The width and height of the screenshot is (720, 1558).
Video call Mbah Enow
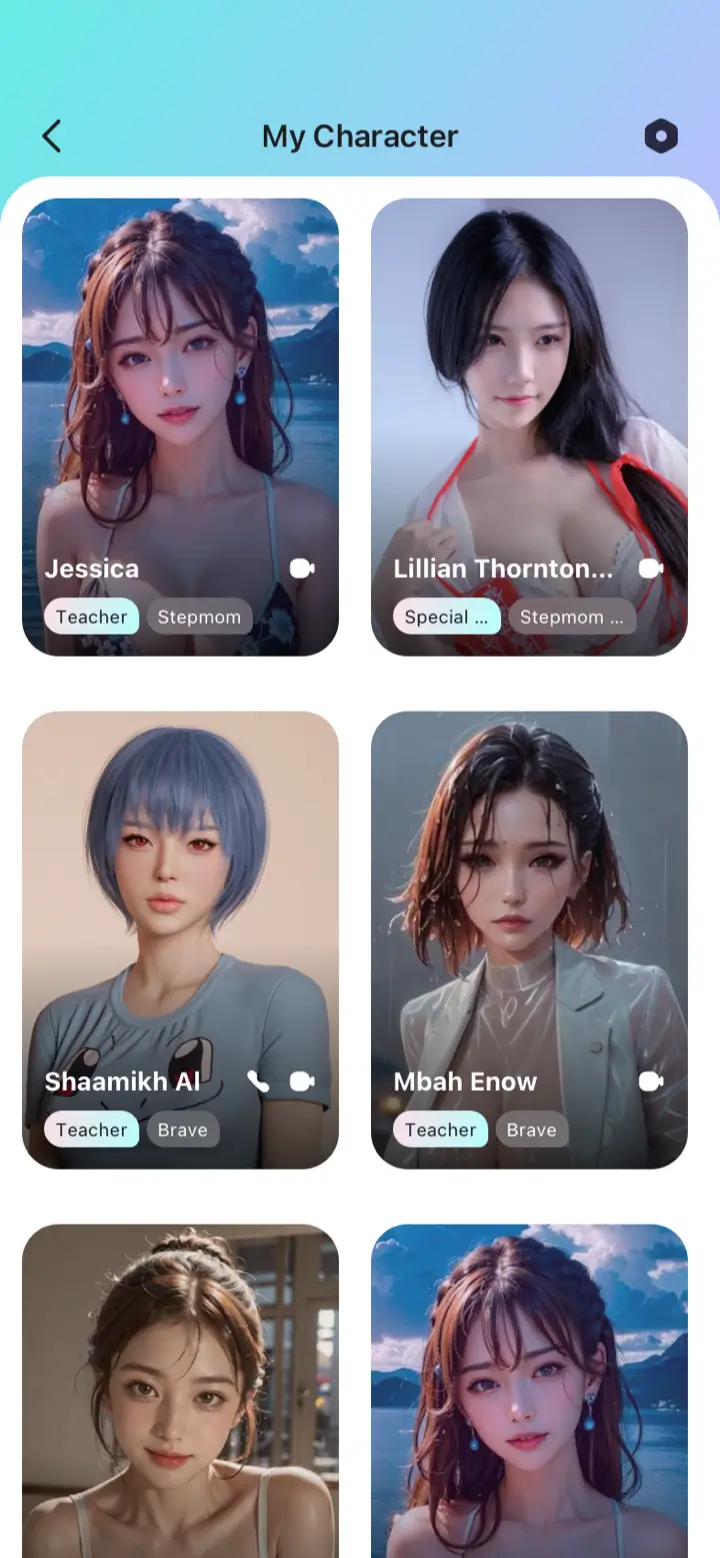click(x=651, y=1081)
